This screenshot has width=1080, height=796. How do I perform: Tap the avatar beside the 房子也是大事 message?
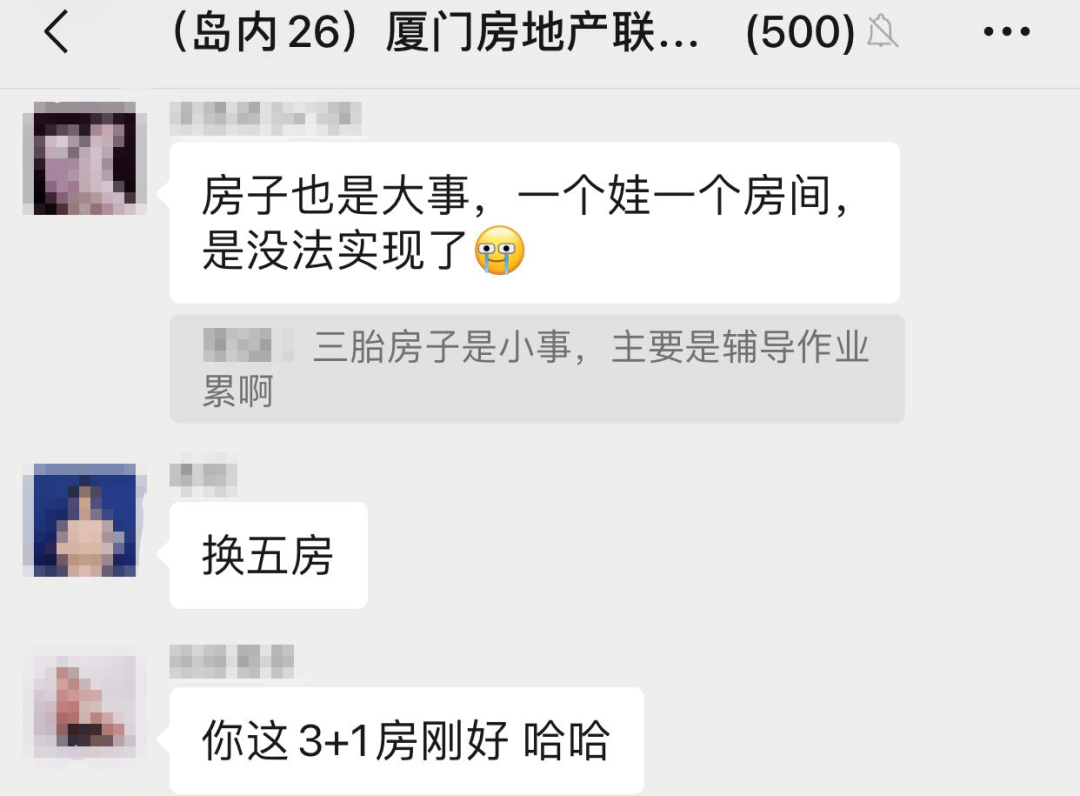(85, 158)
